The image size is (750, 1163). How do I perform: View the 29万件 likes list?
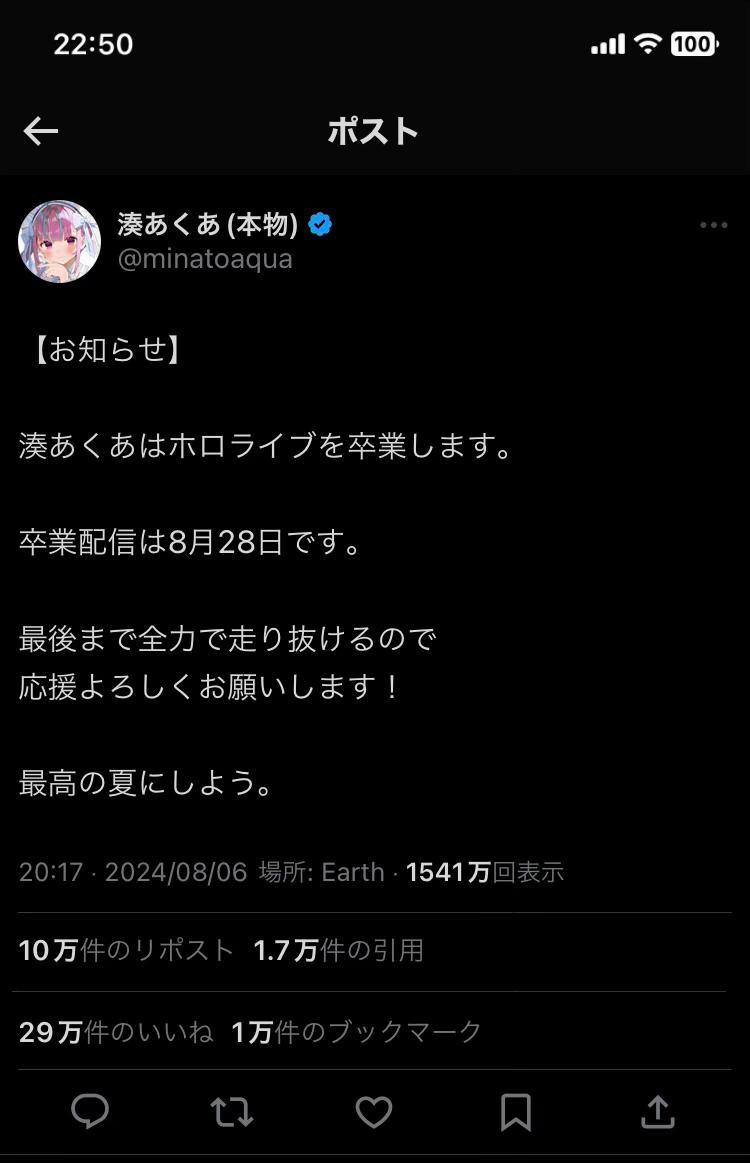[x=116, y=1031]
